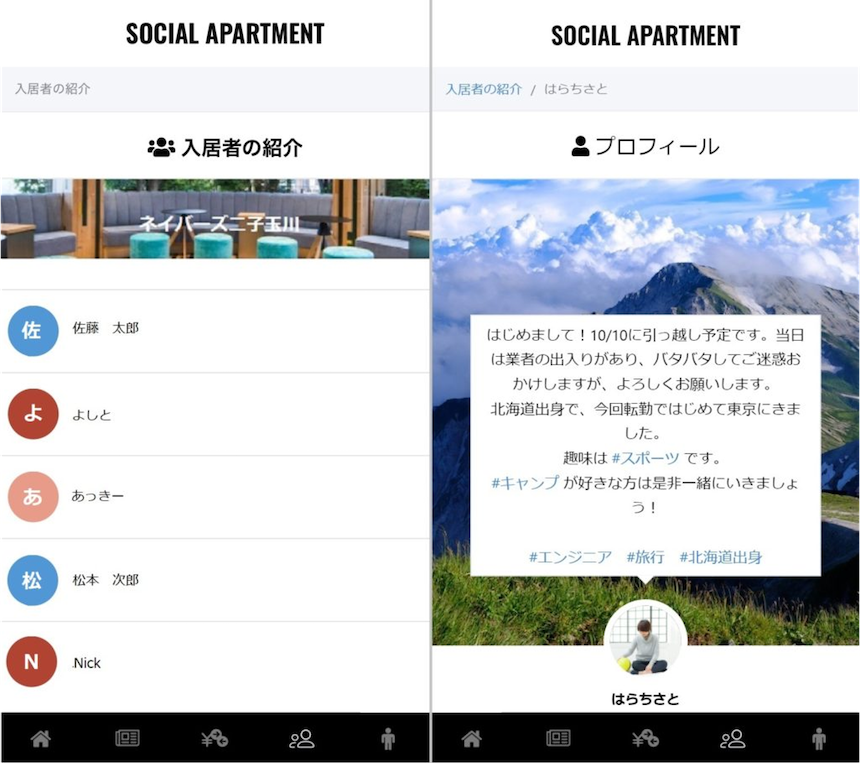
Task: Open news tab on the profile screen
Action: click(558, 739)
